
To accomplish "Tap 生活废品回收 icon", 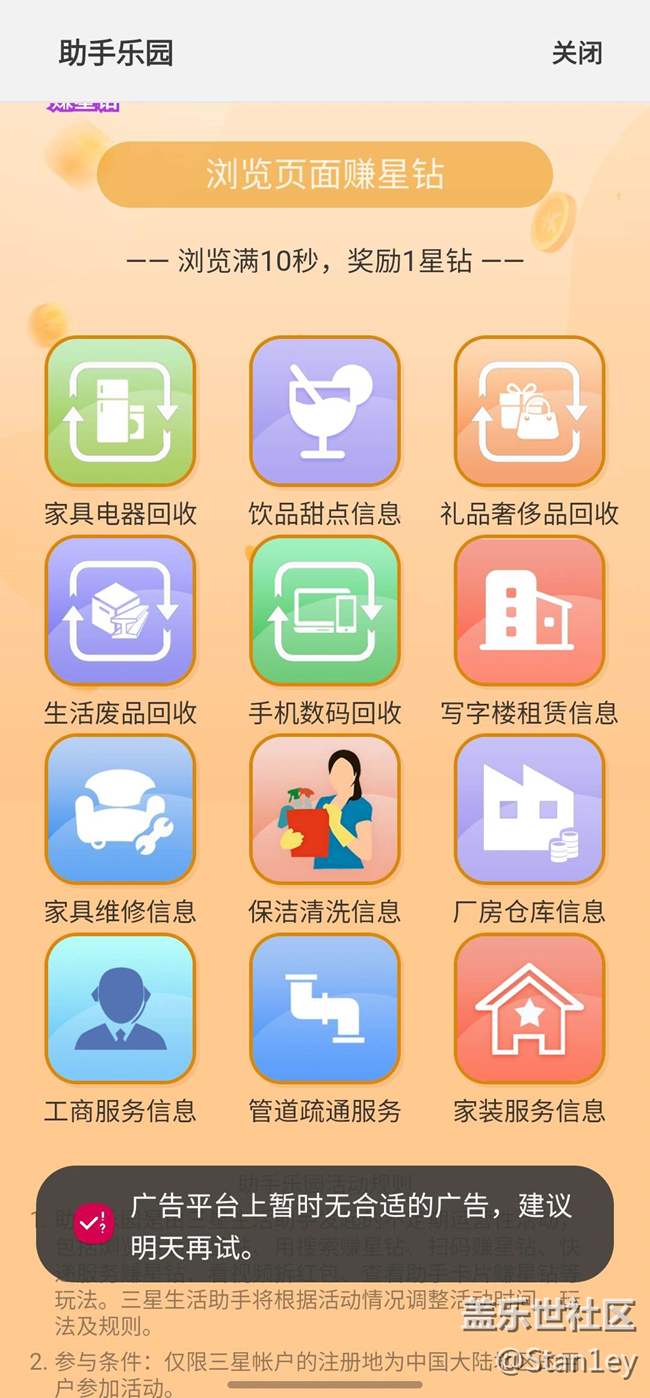I will (121, 611).
